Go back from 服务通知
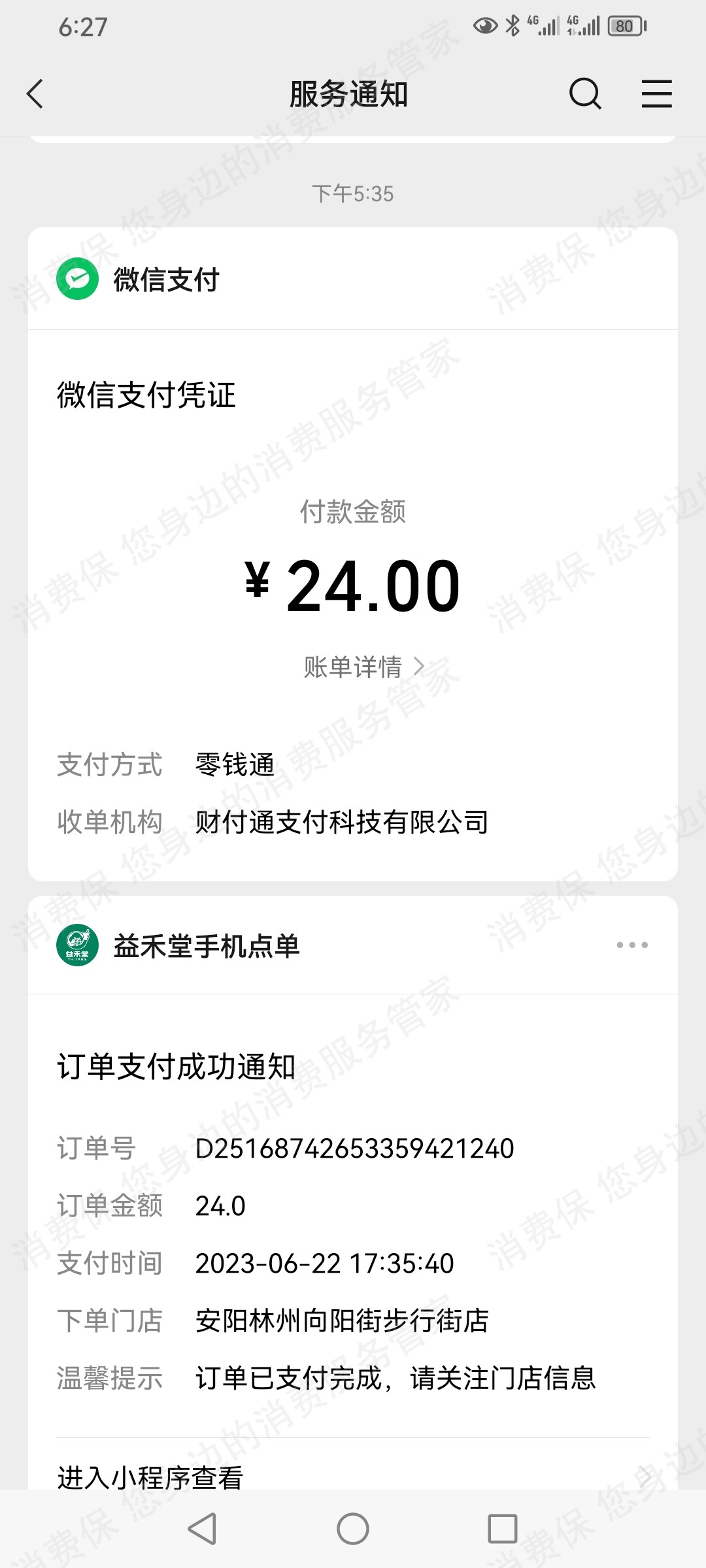Image resolution: width=706 pixels, height=1568 pixels. coord(35,94)
